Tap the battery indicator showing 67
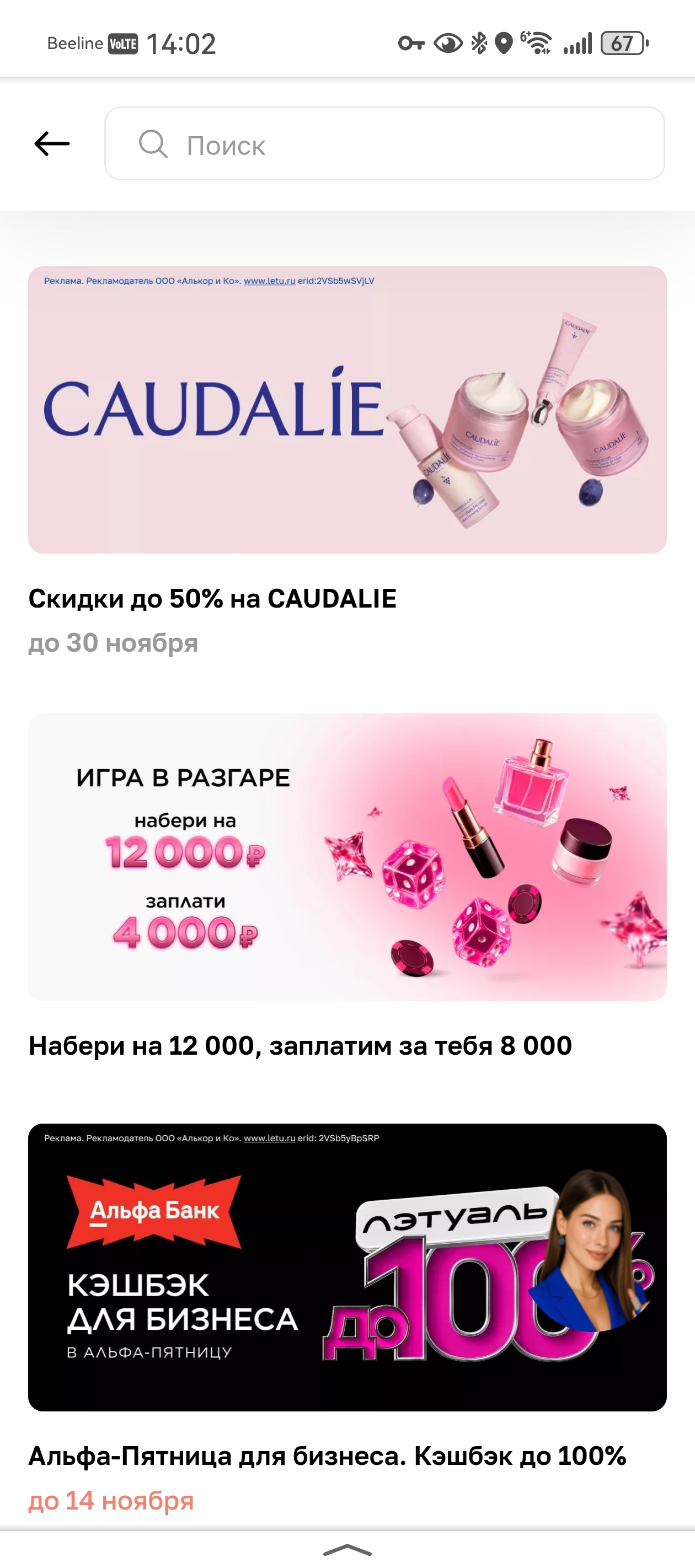This screenshot has height=1568, width=695. point(621,41)
